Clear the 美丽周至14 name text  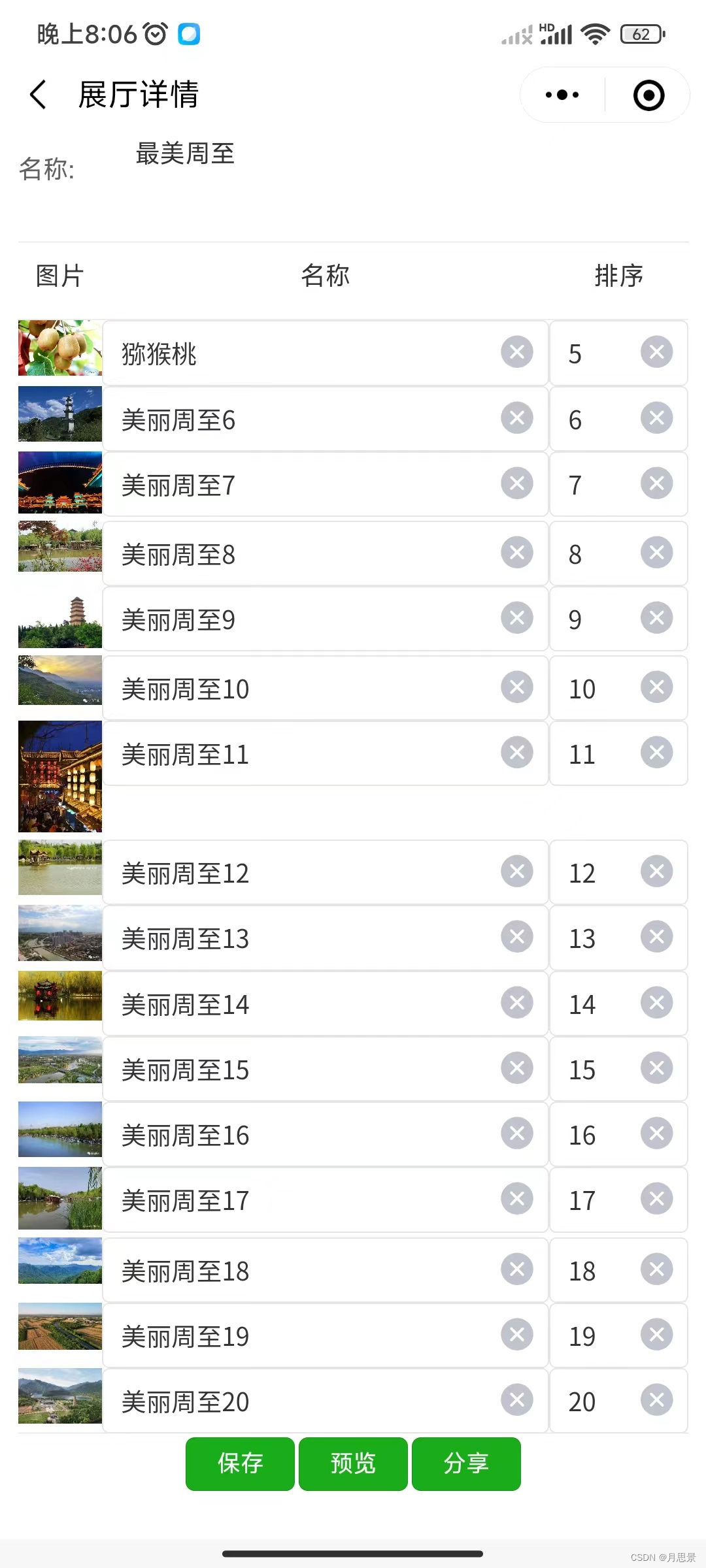coord(517,1003)
